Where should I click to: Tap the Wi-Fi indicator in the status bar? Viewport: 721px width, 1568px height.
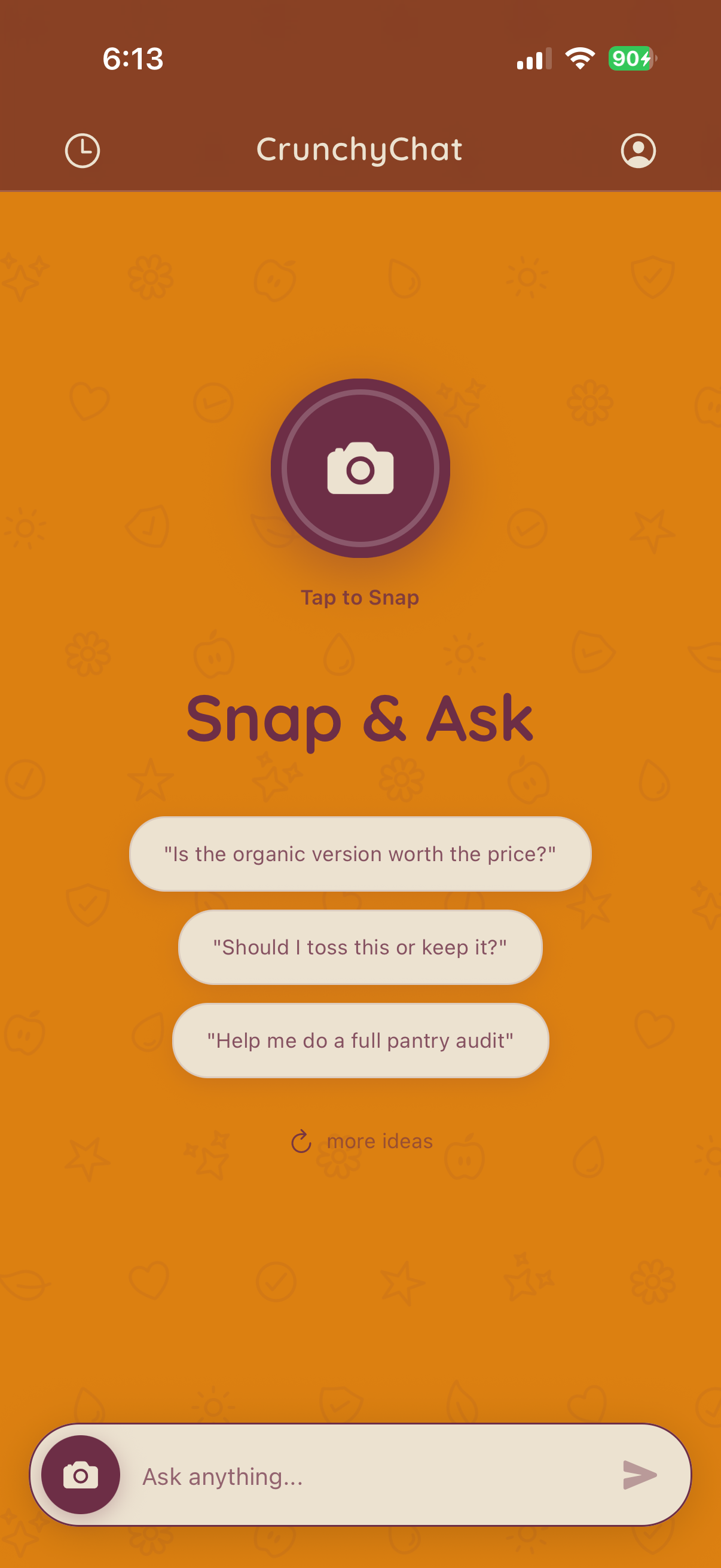(578, 59)
